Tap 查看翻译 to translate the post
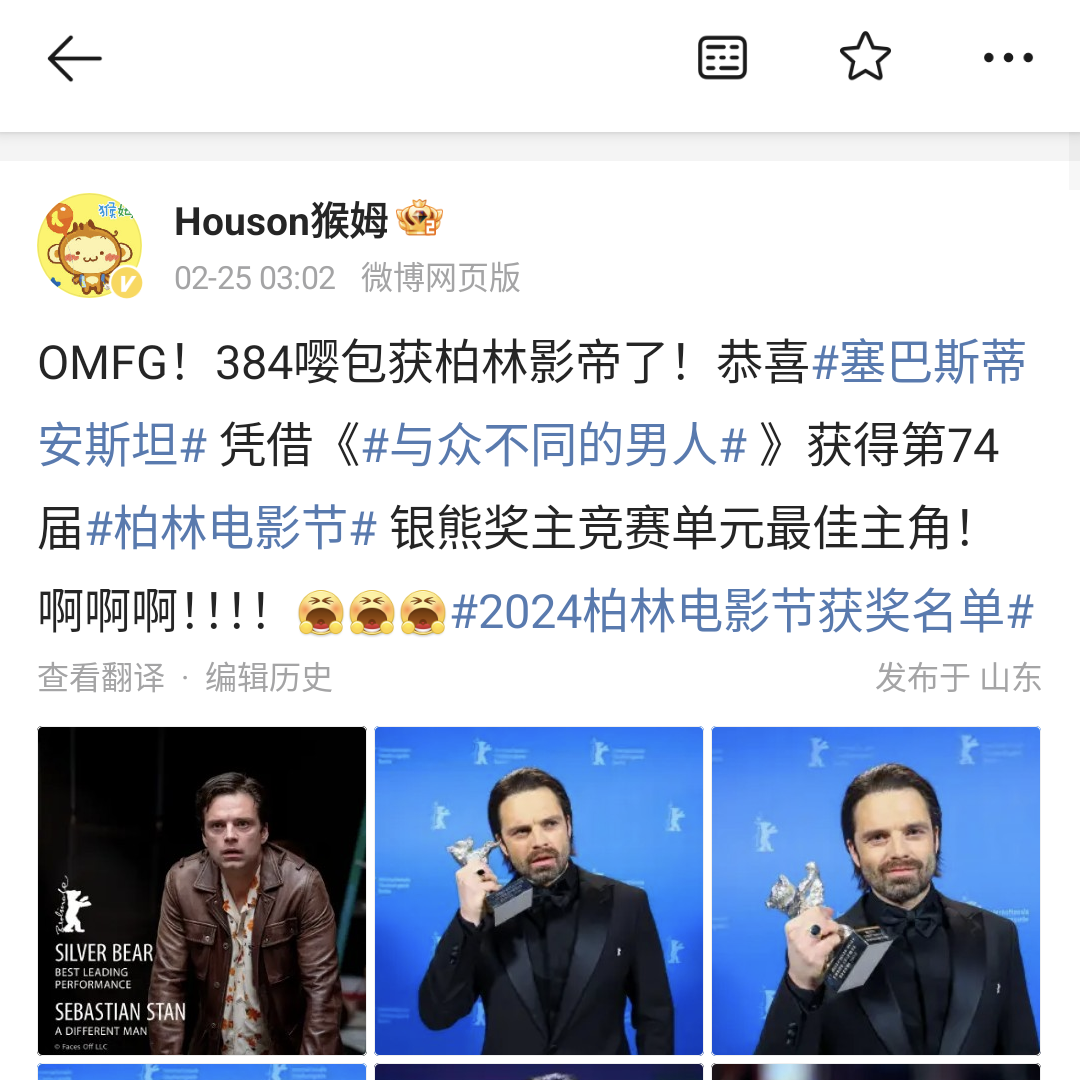Screen dimensions: 1080x1080 101,677
